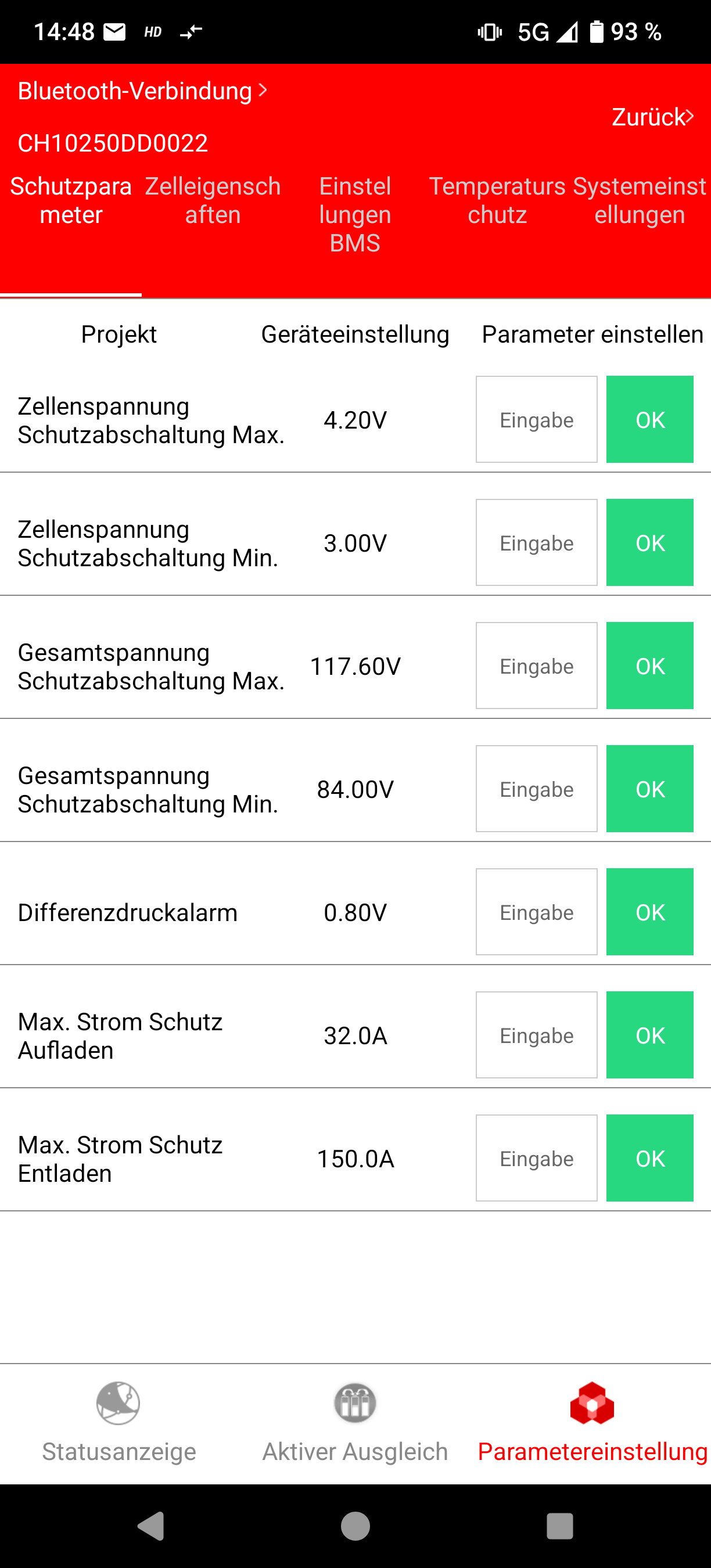
Task: Open the Bluetooth-Verbindung link
Action: coord(142,91)
